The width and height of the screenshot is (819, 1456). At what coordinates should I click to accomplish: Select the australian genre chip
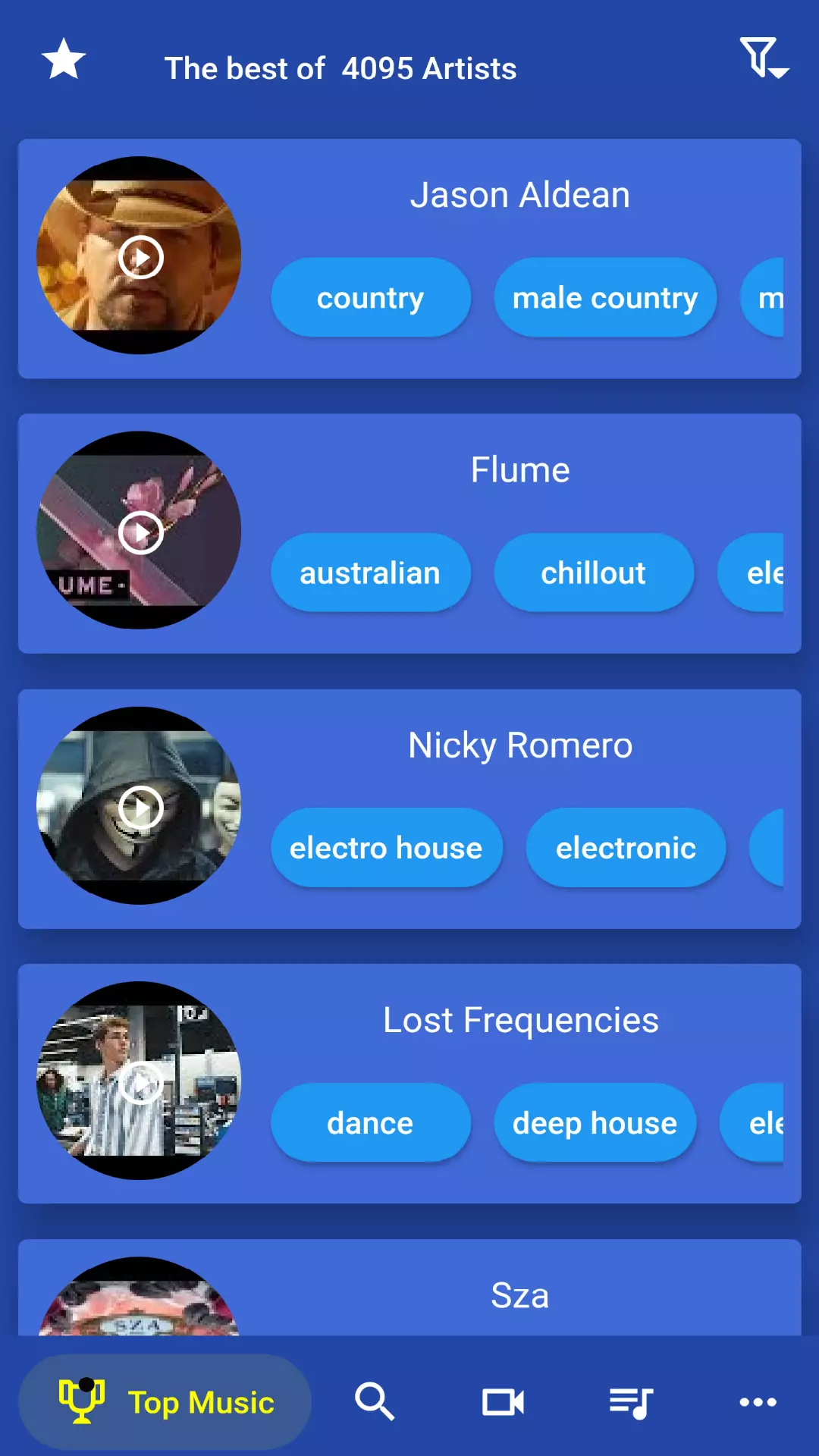pos(370,573)
